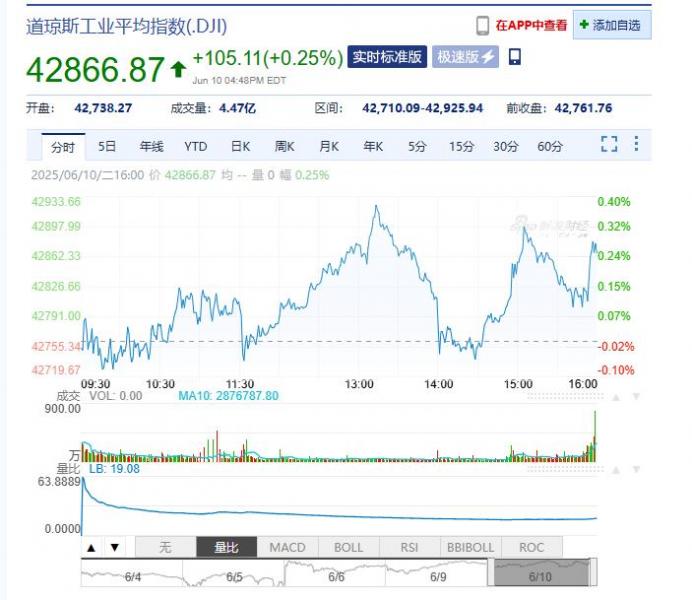Tap the BBIBOLL indicator tab
The image size is (692, 600).
(x=471, y=547)
